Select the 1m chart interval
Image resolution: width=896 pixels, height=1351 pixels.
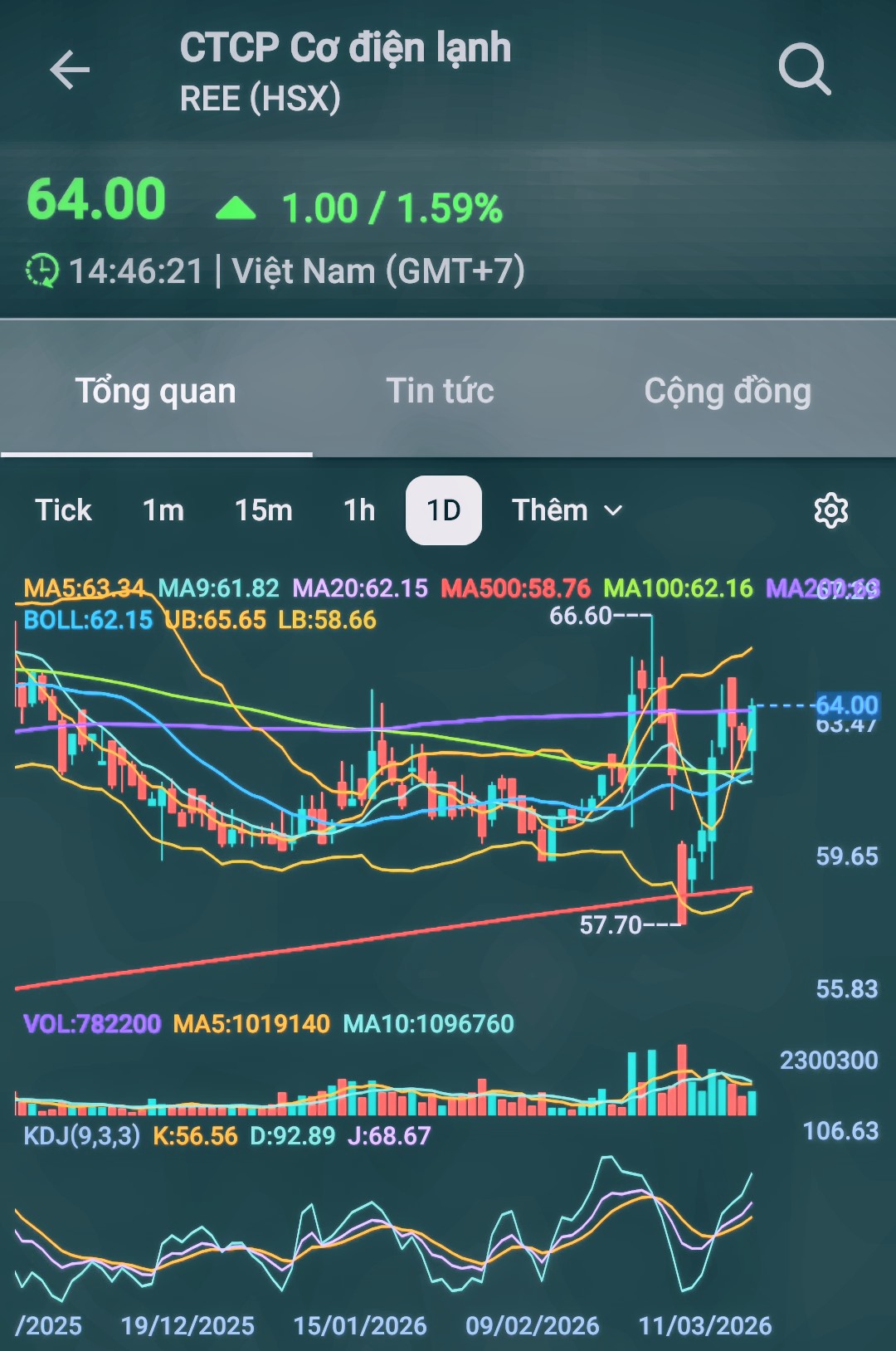(x=163, y=510)
